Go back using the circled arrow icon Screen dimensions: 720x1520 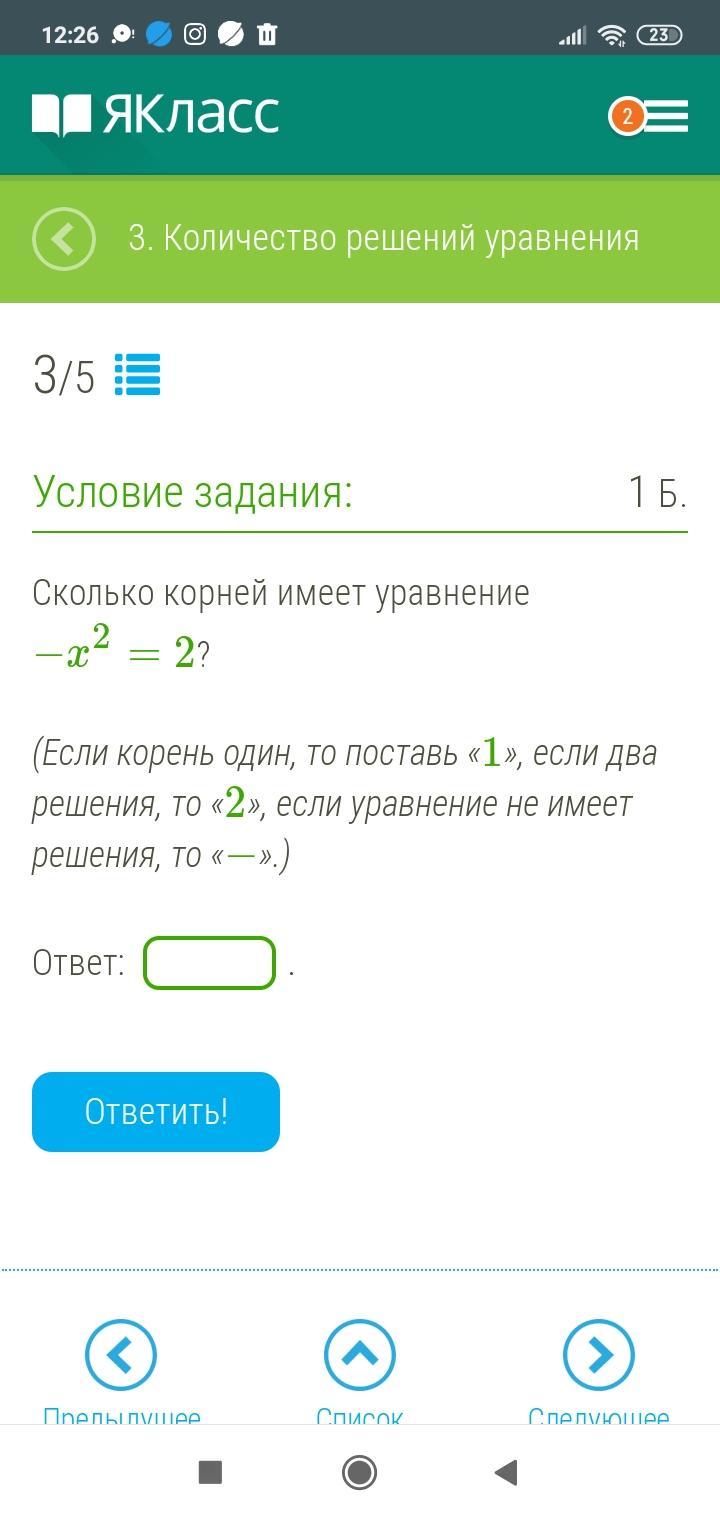(x=64, y=239)
